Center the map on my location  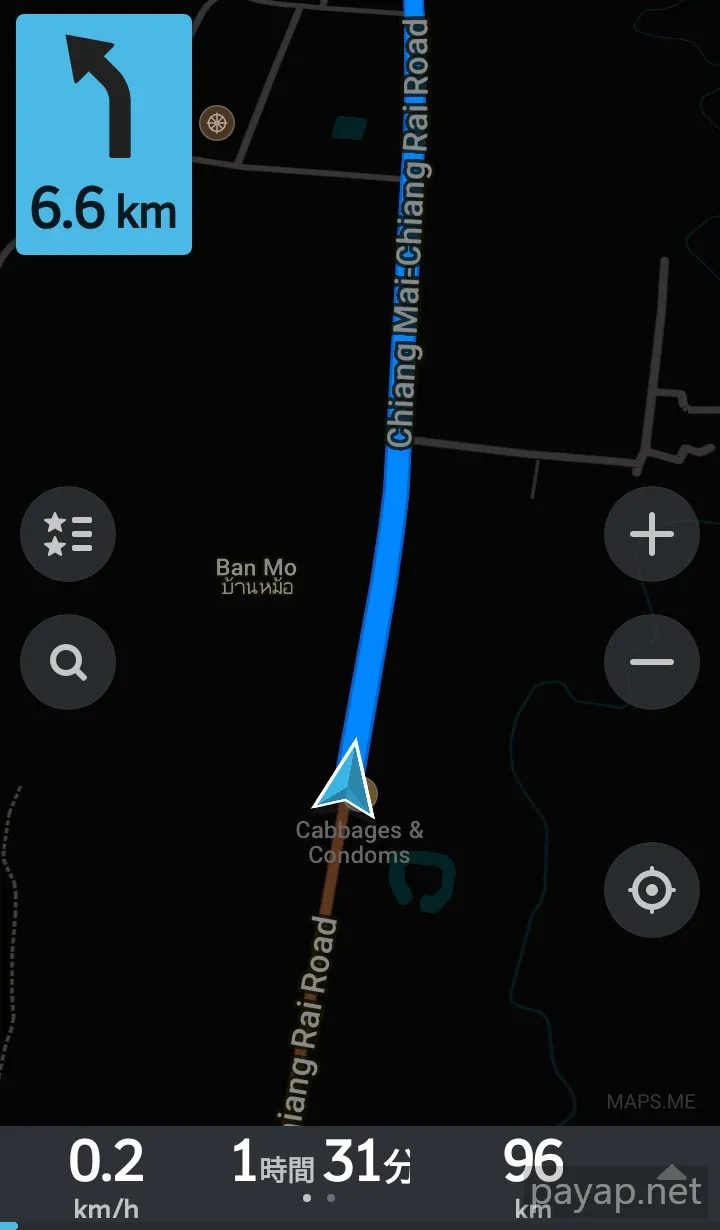(x=652, y=890)
